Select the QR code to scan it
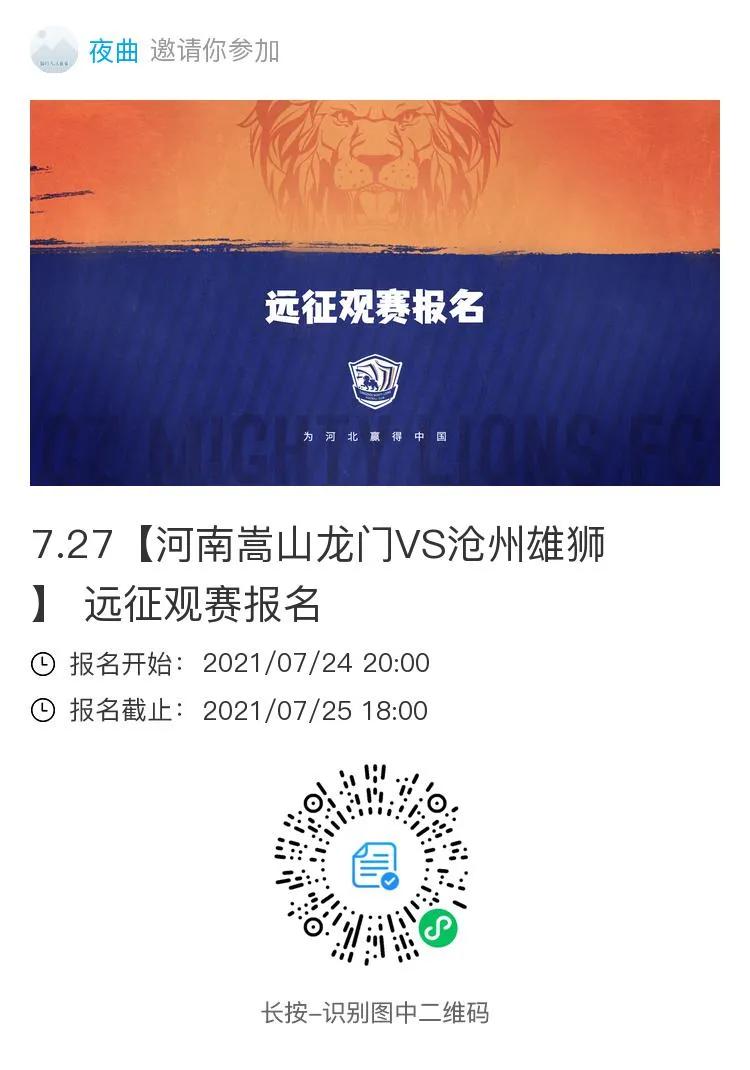 click(374, 865)
